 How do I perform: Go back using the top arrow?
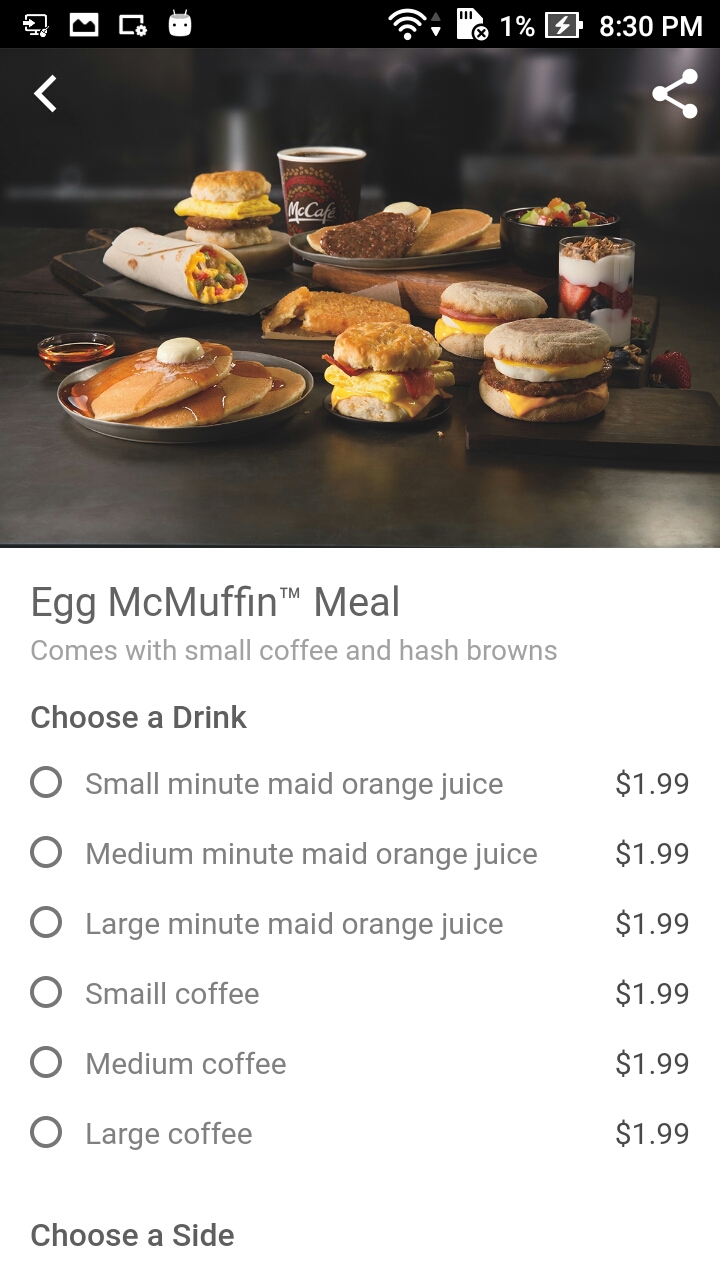pyautogui.click(x=46, y=94)
